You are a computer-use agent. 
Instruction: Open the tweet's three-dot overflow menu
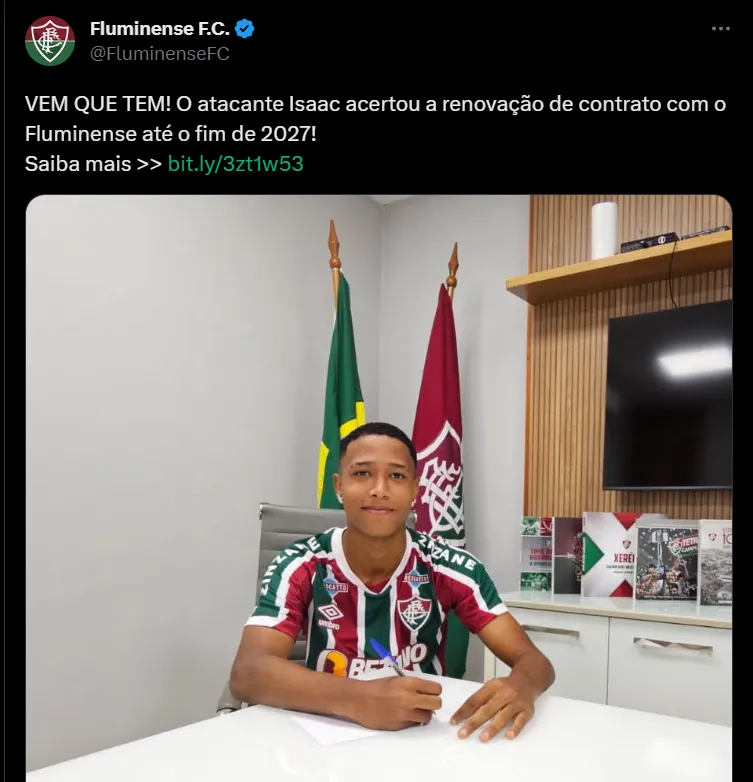(x=720, y=29)
